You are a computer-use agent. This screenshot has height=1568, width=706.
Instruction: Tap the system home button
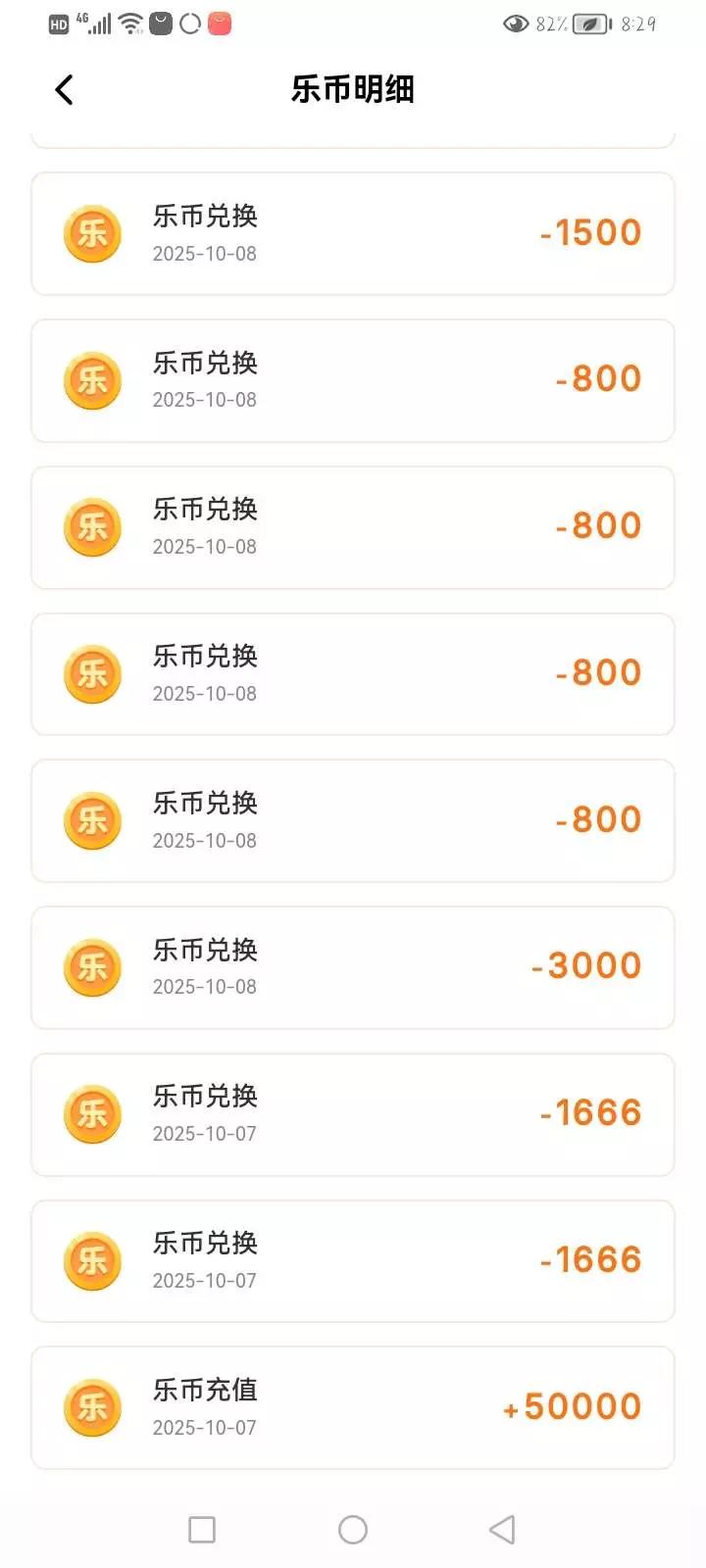pyautogui.click(x=353, y=1530)
